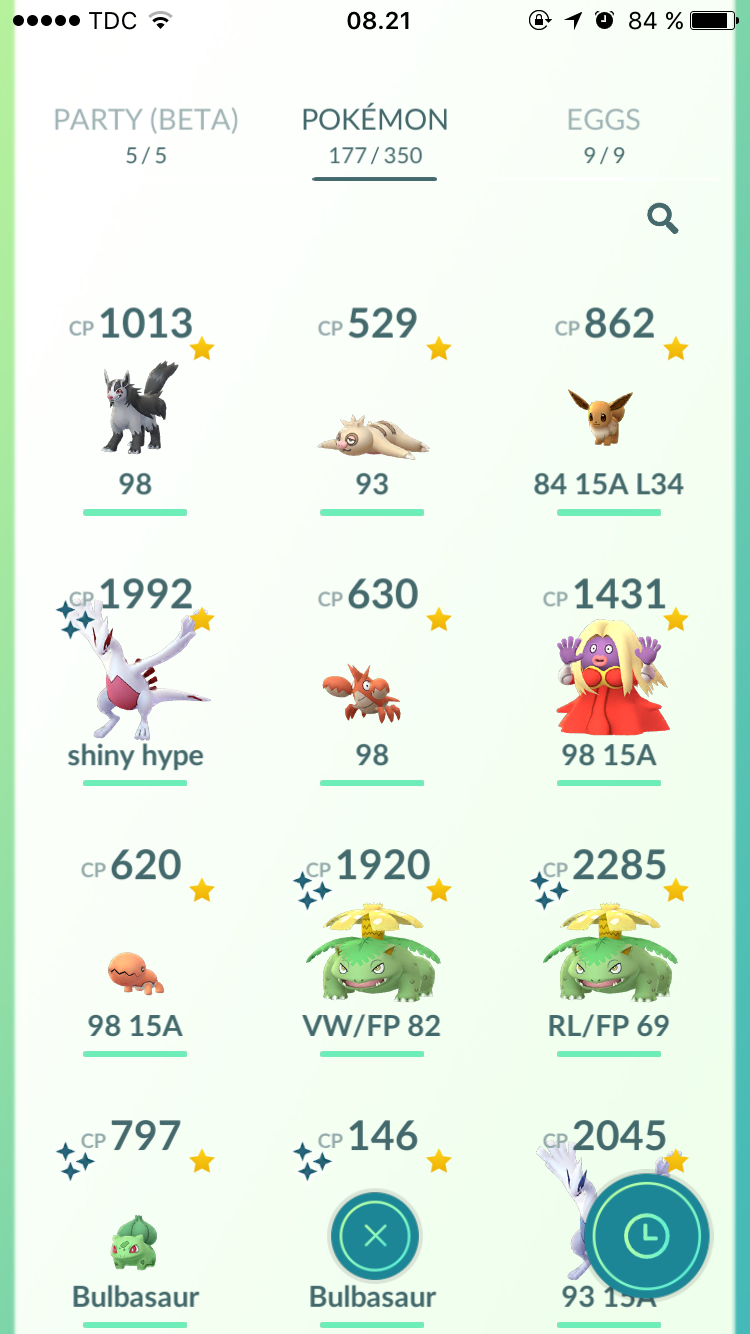Open the Venusaur named VW/FP 82

[372, 952]
